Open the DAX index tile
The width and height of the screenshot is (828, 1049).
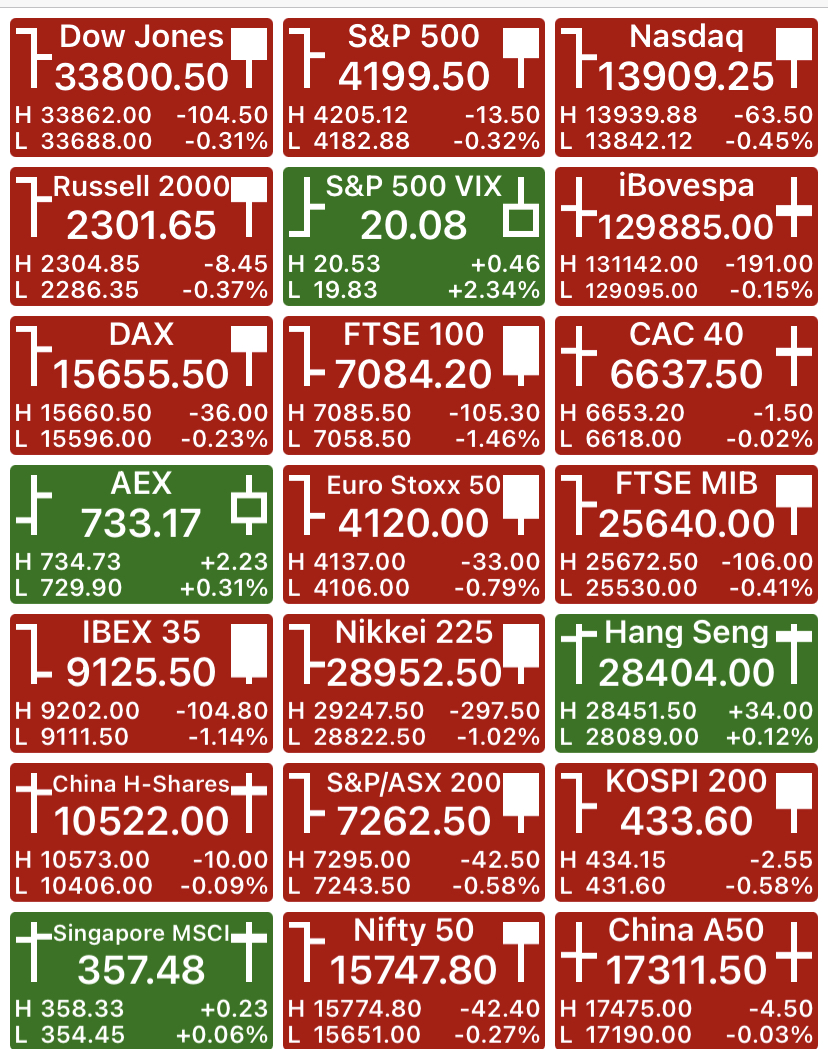point(141,385)
